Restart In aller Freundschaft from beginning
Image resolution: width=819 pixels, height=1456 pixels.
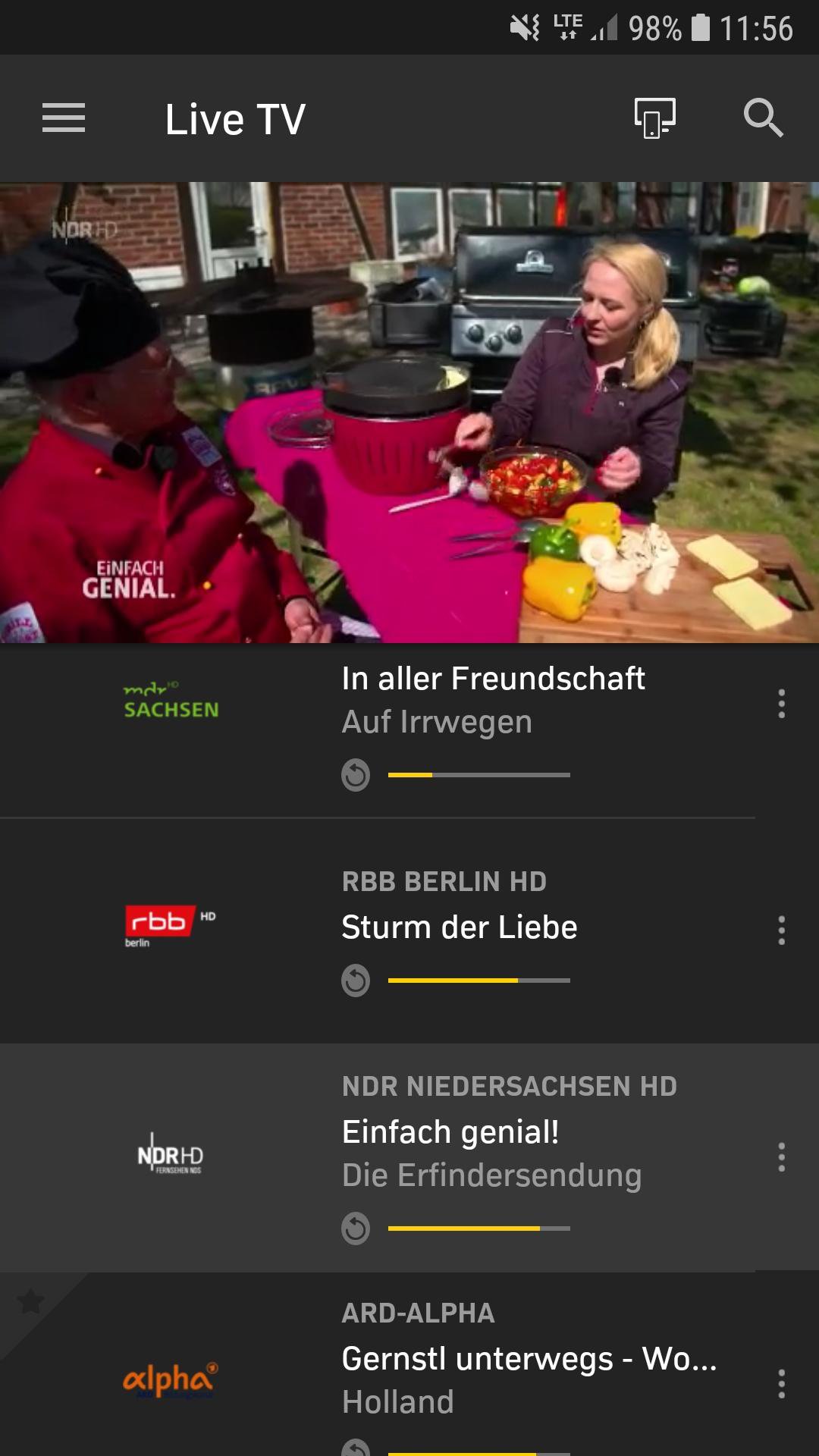pos(355,775)
